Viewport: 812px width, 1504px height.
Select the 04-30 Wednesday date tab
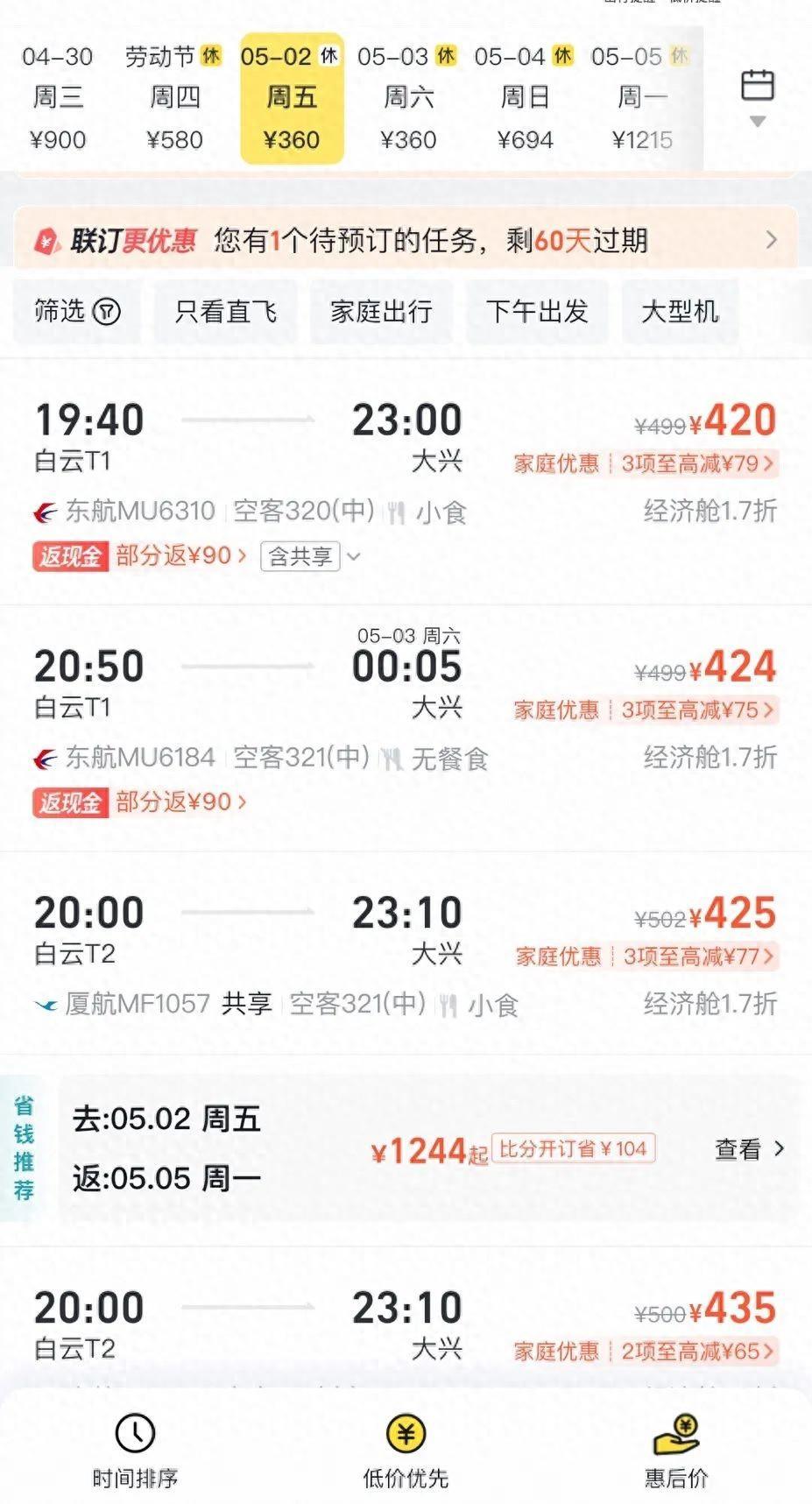pyautogui.click(x=58, y=98)
